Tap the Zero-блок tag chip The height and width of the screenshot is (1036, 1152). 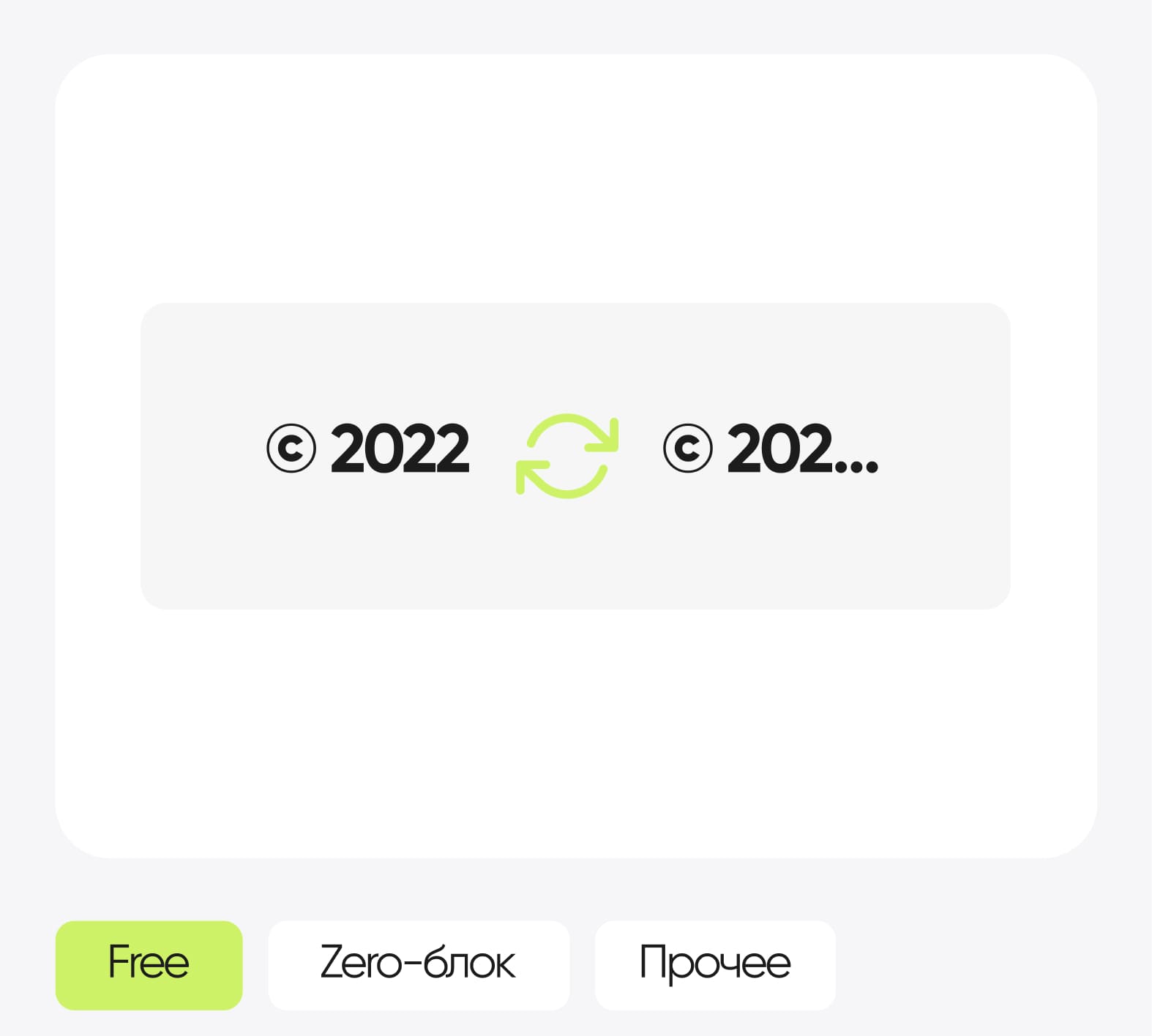pyautogui.click(x=418, y=964)
